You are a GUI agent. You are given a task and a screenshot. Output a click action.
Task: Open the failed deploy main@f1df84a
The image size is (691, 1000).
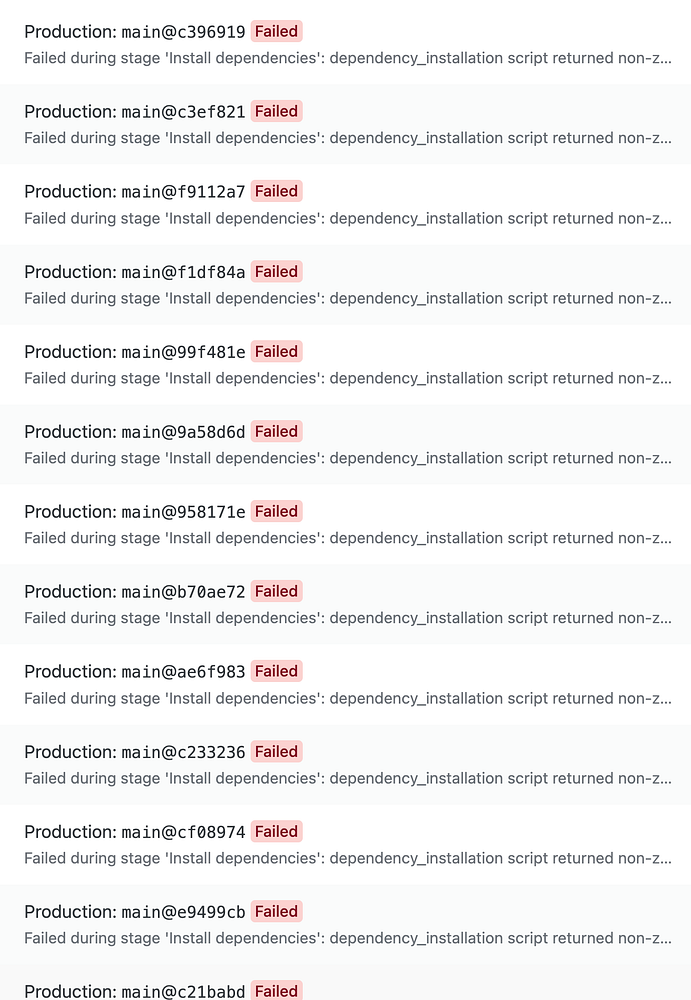pyautogui.click(x=135, y=272)
